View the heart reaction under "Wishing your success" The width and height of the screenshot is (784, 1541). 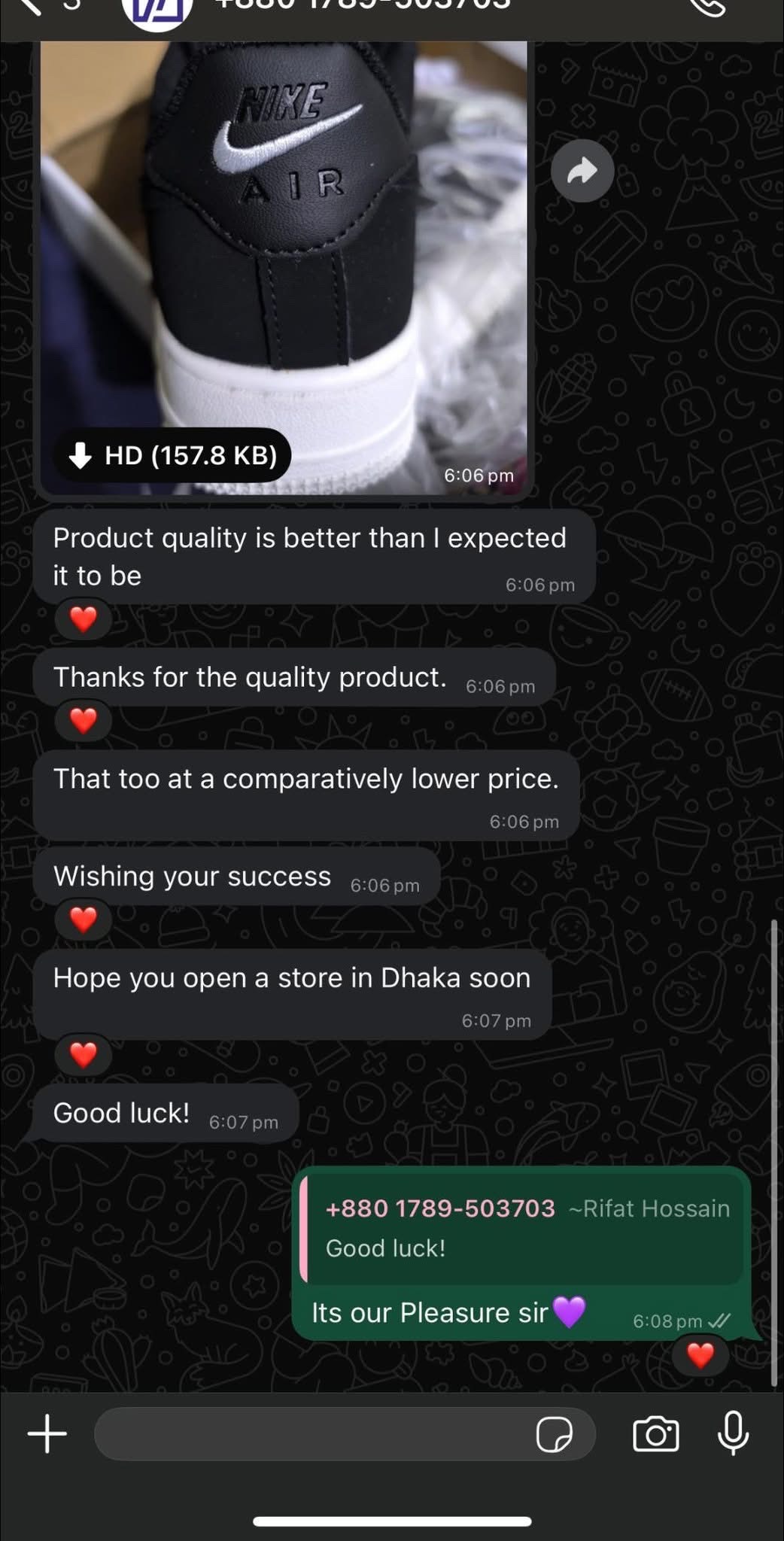click(83, 919)
